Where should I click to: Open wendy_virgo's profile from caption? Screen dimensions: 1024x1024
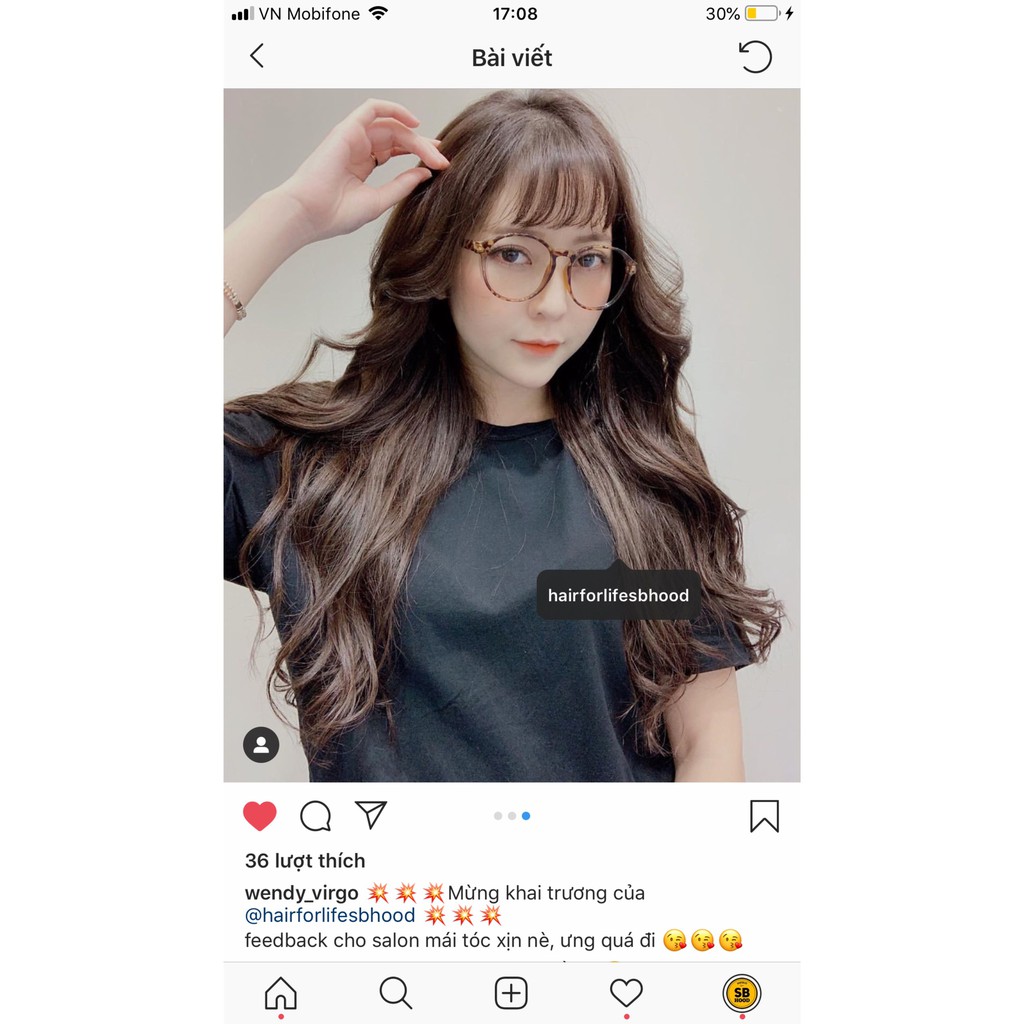(301, 893)
